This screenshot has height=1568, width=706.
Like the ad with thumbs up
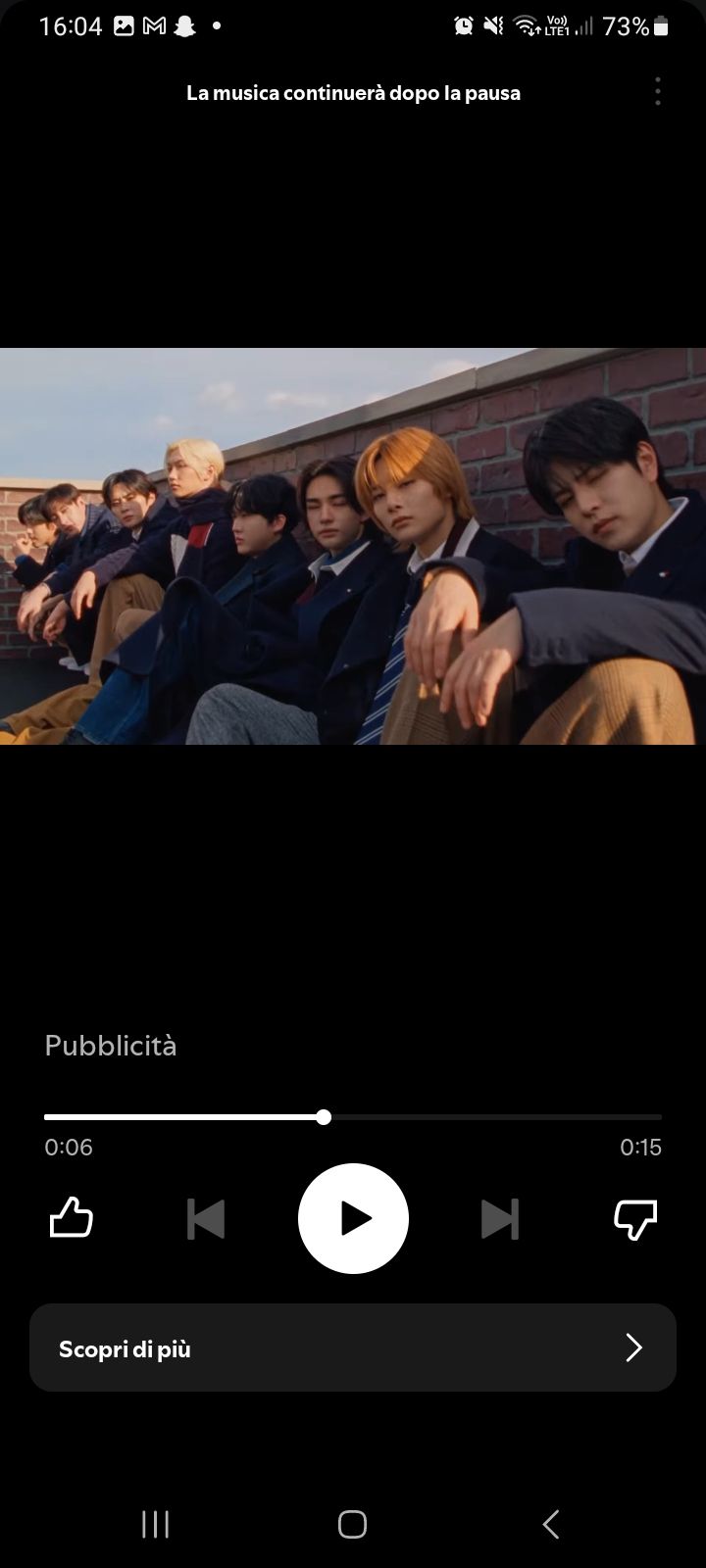pos(71,1218)
